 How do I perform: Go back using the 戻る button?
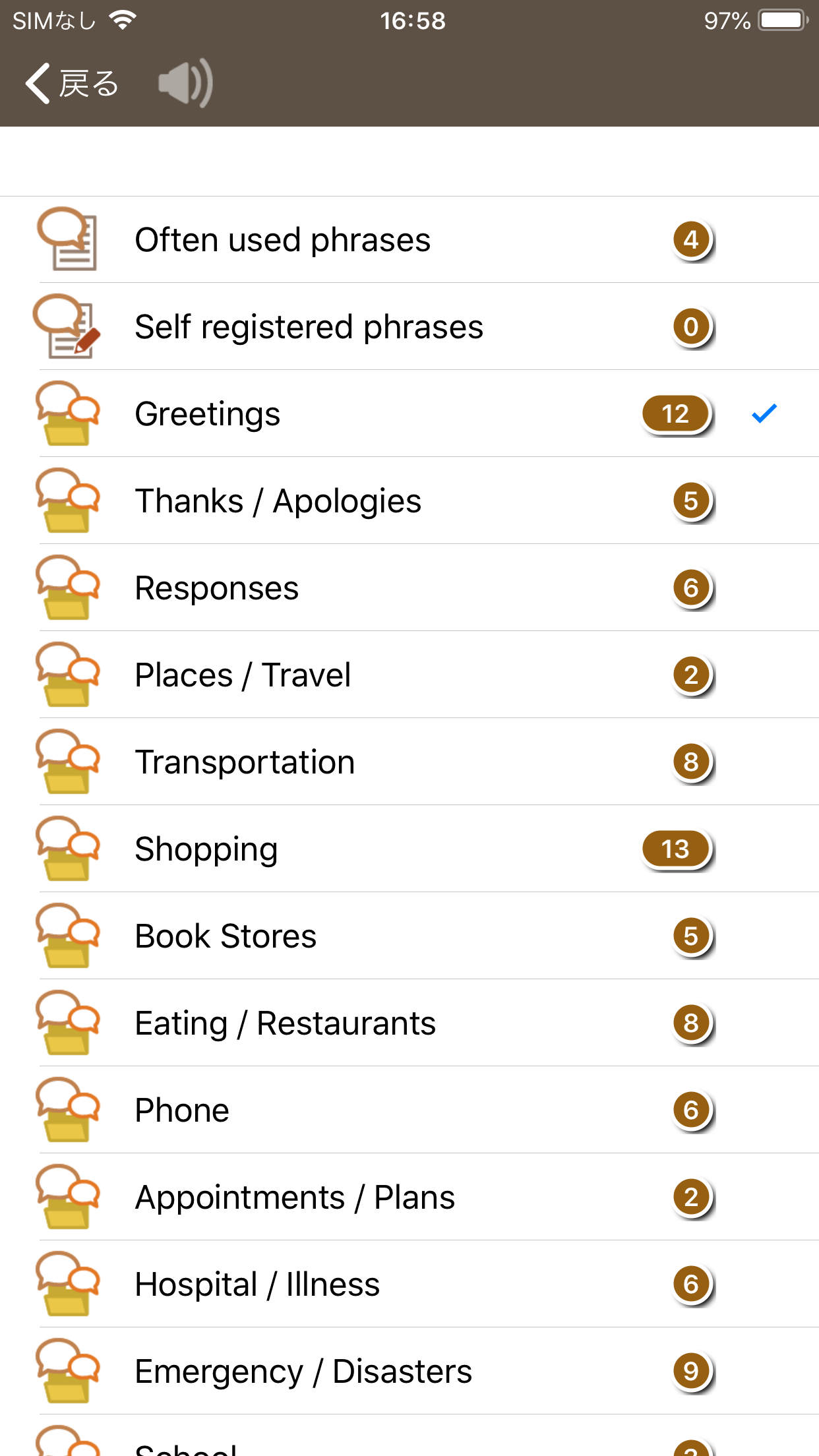click(x=72, y=83)
